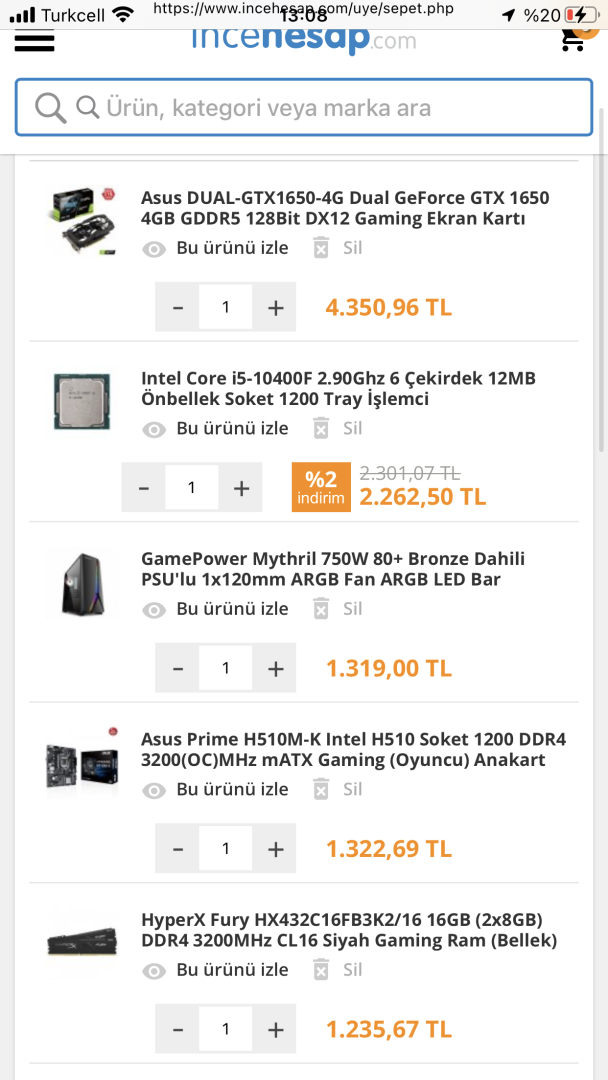Open the hamburger menu

[36, 42]
